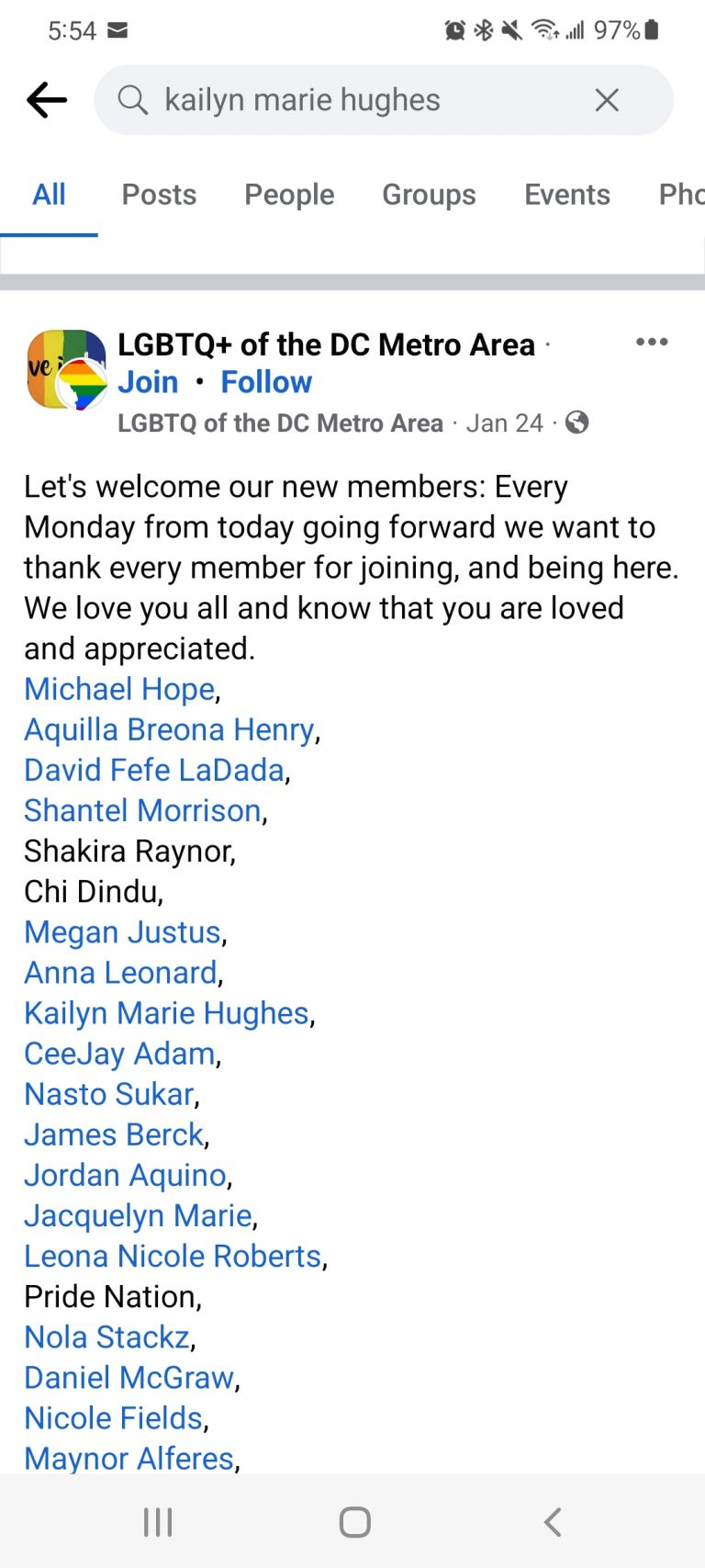Go back using the top-left arrow

pos(47,100)
